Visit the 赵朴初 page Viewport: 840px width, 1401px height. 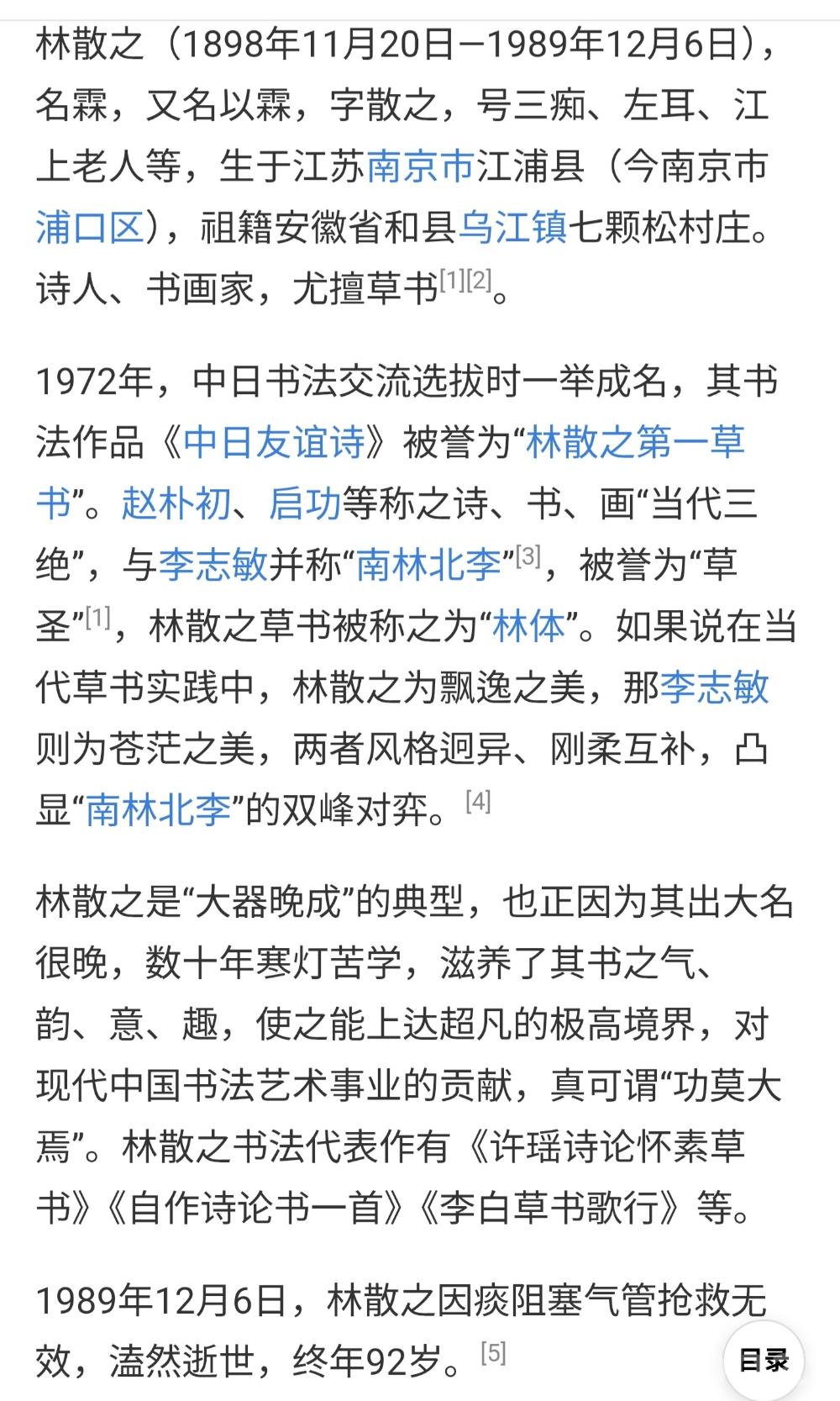[176, 503]
